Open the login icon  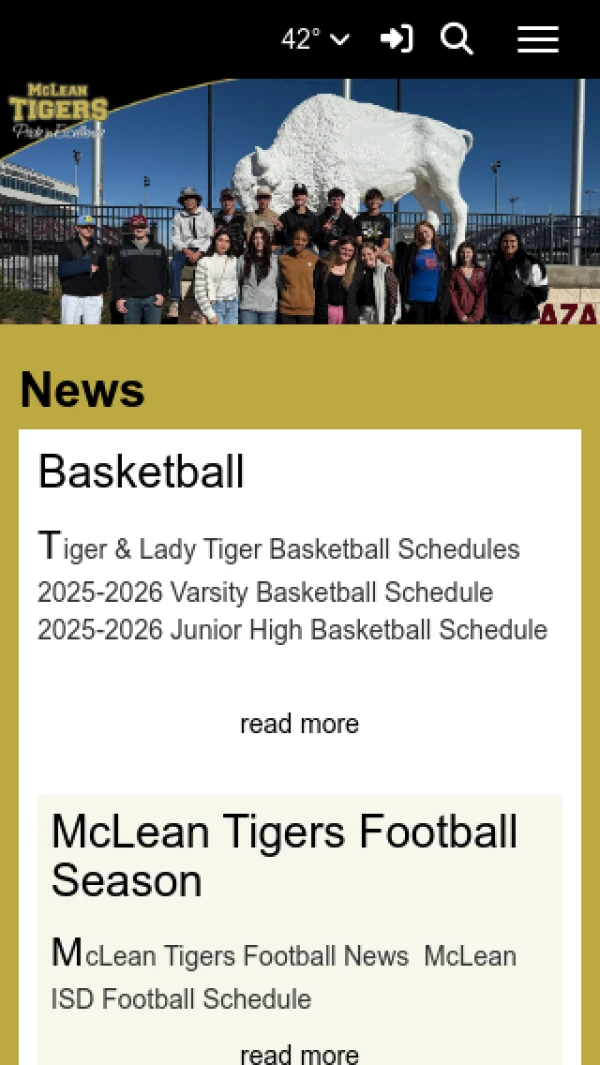[x=396, y=39]
